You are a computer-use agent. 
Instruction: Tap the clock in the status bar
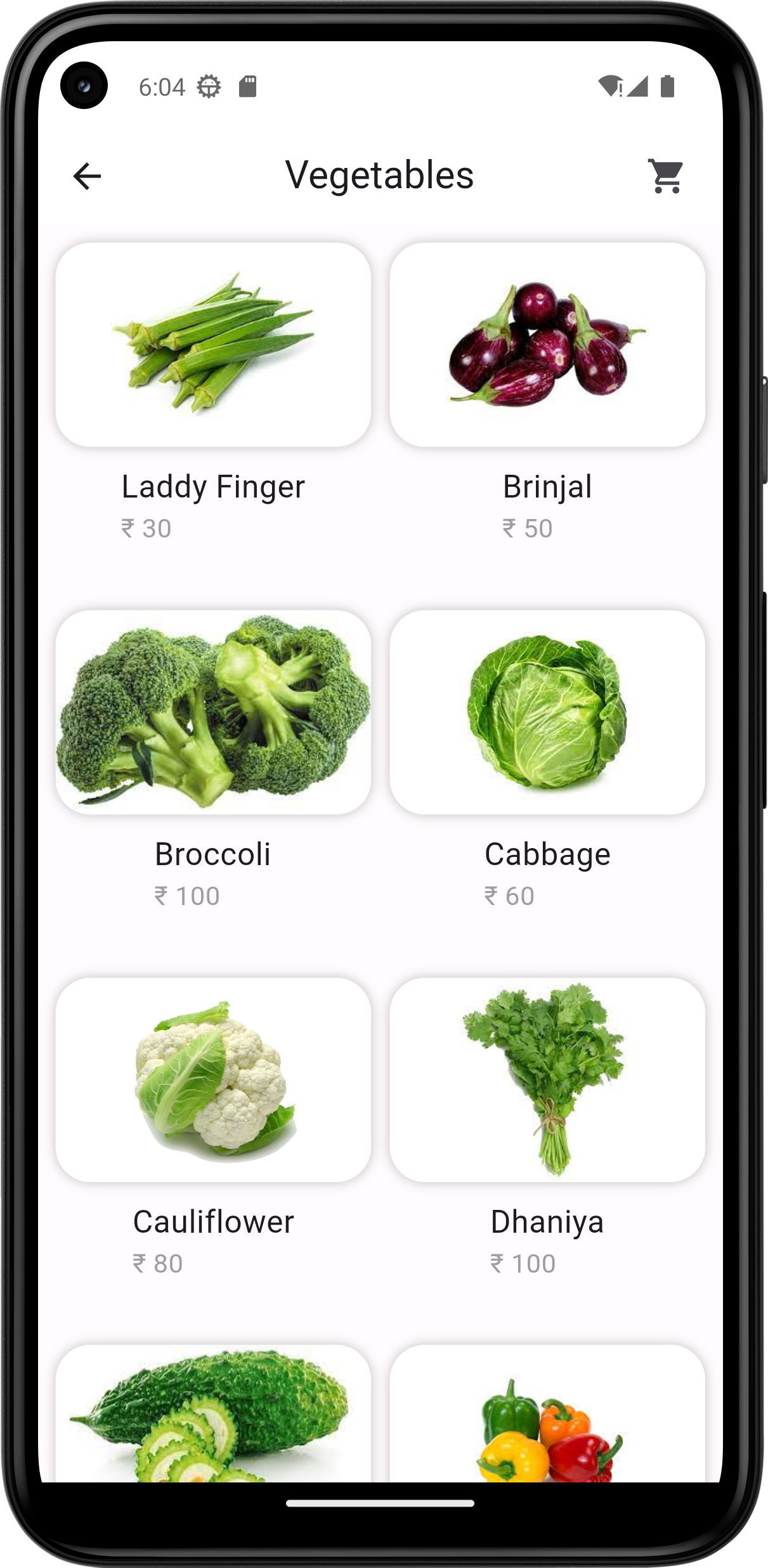(x=160, y=87)
